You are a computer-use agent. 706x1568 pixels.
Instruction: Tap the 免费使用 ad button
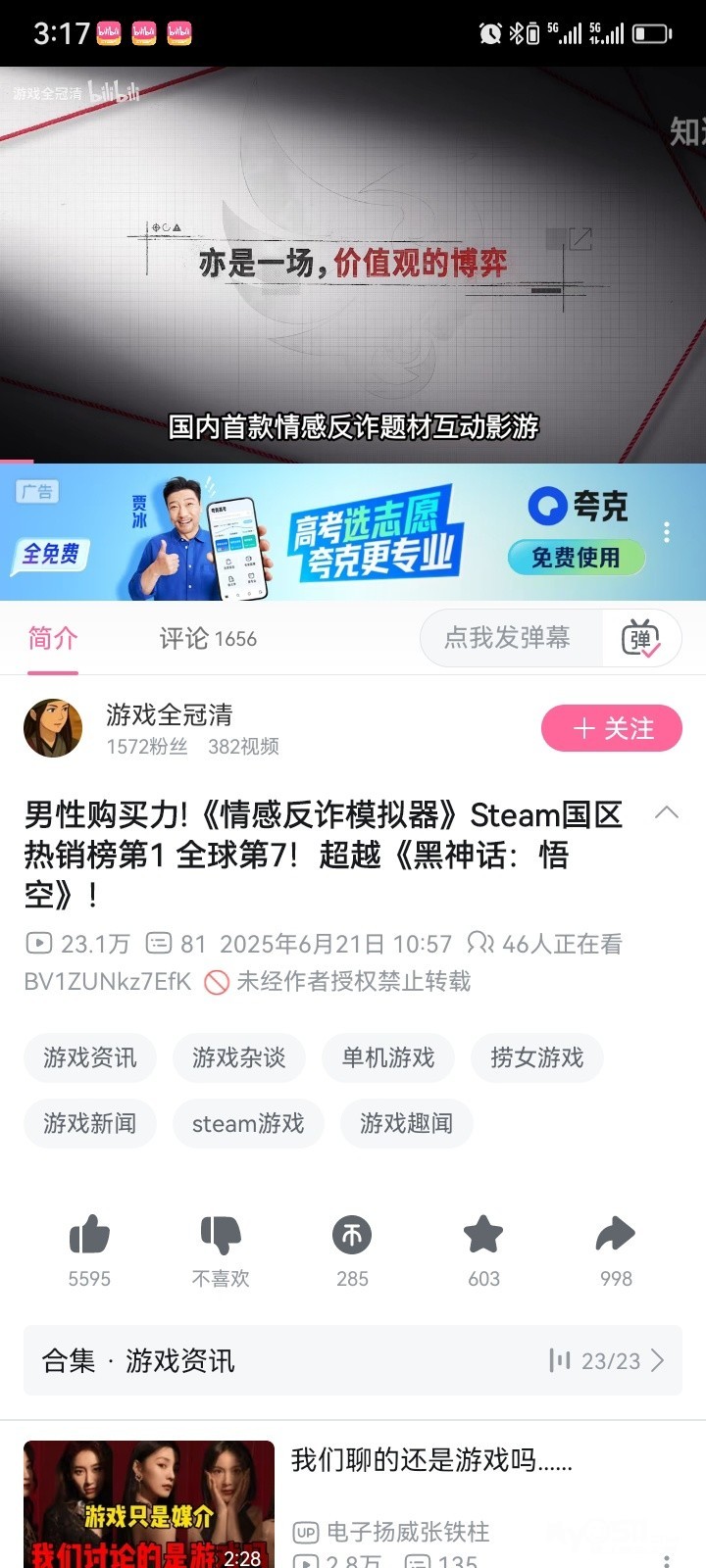pyautogui.click(x=577, y=557)
